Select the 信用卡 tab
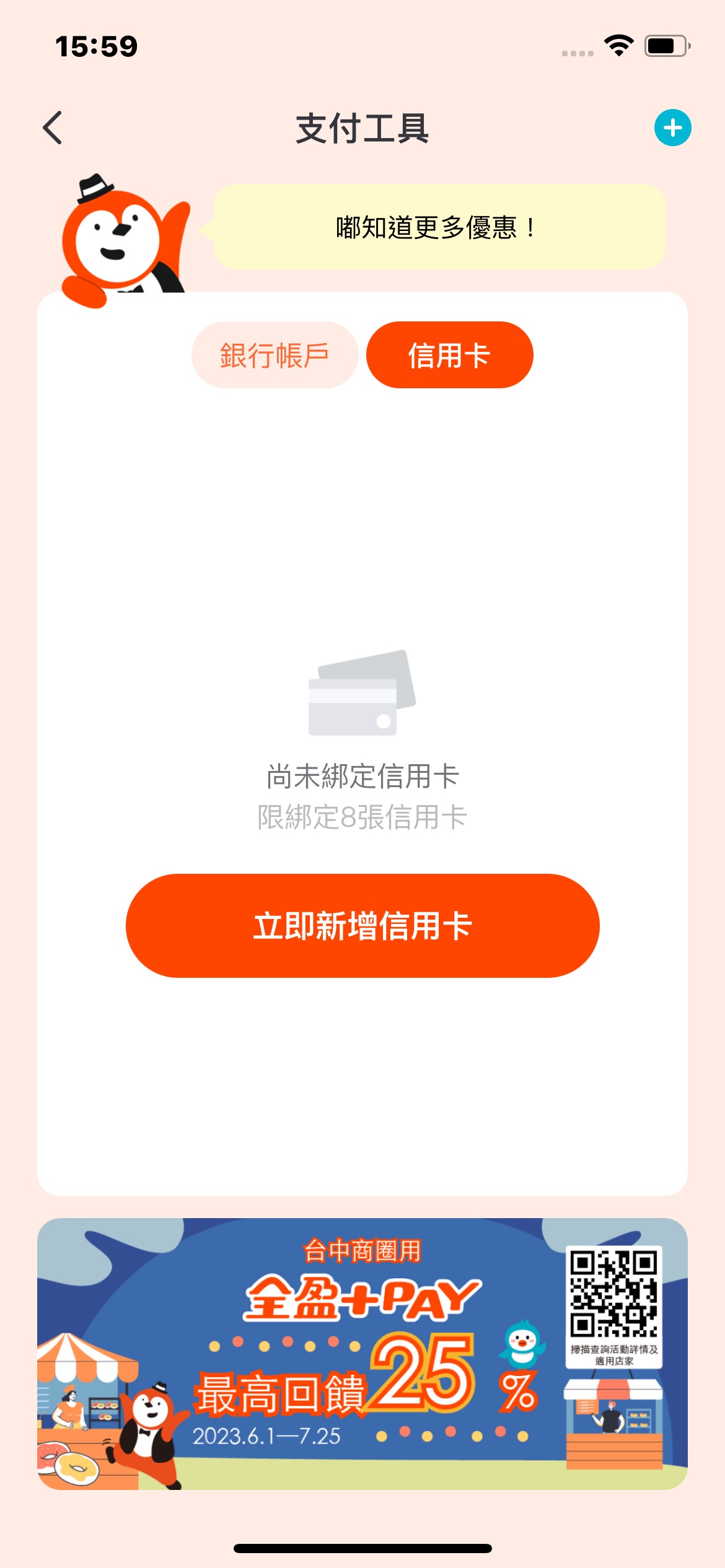Screen dimensions: 725x1568 [x=449, y=355]
